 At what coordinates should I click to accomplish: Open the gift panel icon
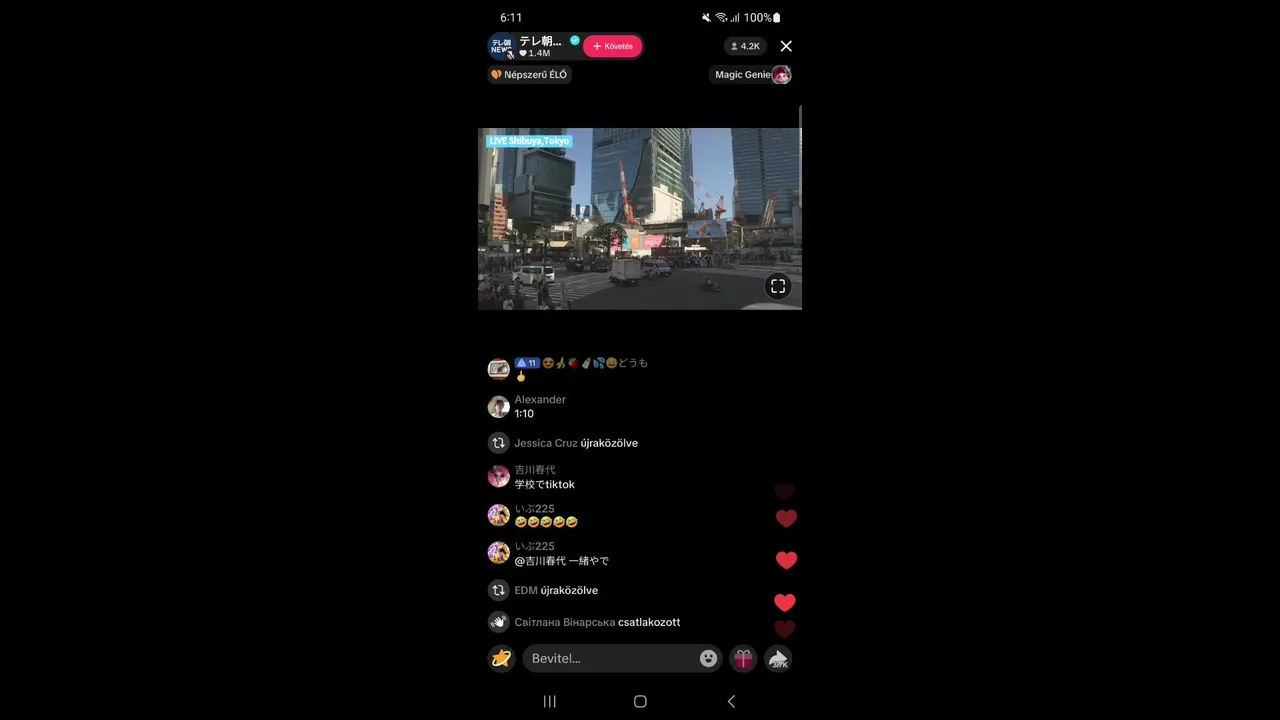point(743,658)
